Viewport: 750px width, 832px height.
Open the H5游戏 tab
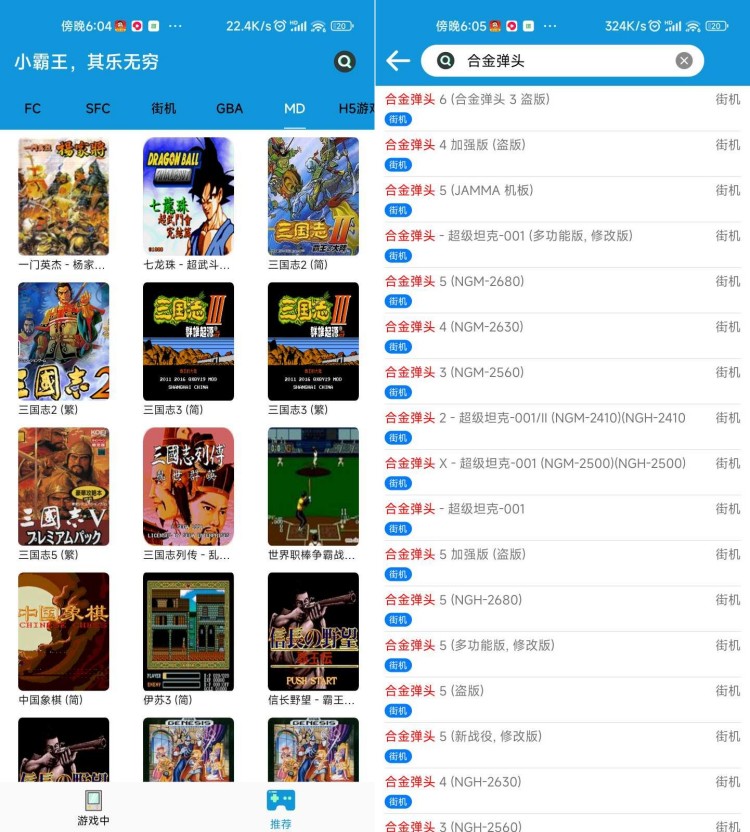pos(355,108)
